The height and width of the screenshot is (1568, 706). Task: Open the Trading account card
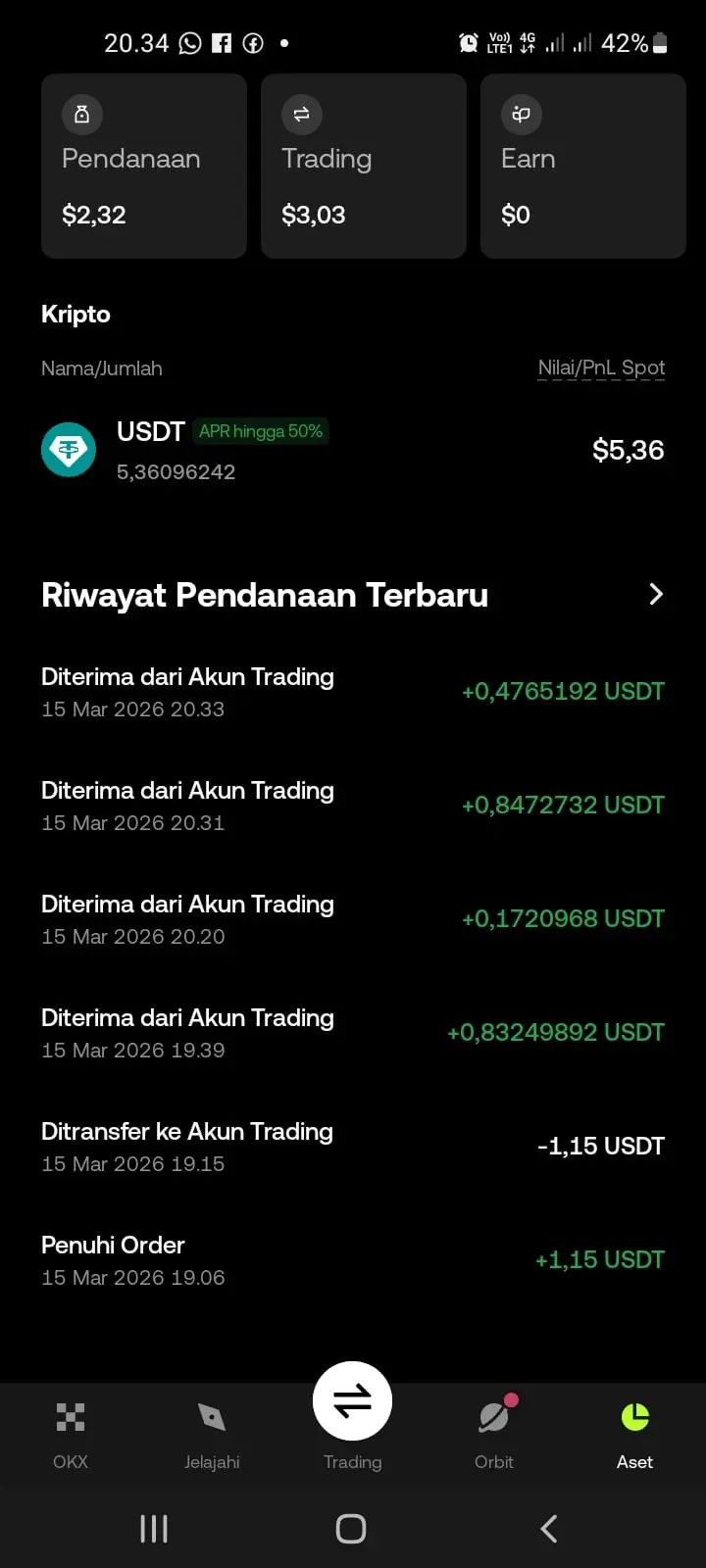click(x=363, y=167)
